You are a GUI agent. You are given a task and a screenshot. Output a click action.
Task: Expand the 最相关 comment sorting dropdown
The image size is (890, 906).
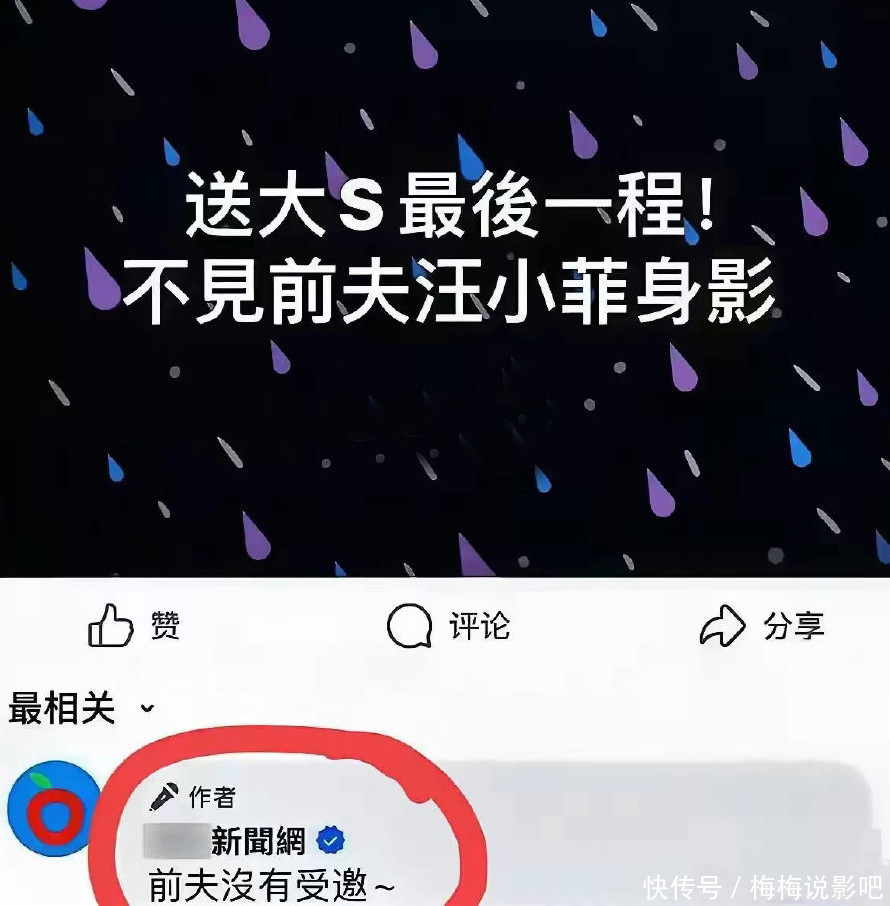point(80,709)
